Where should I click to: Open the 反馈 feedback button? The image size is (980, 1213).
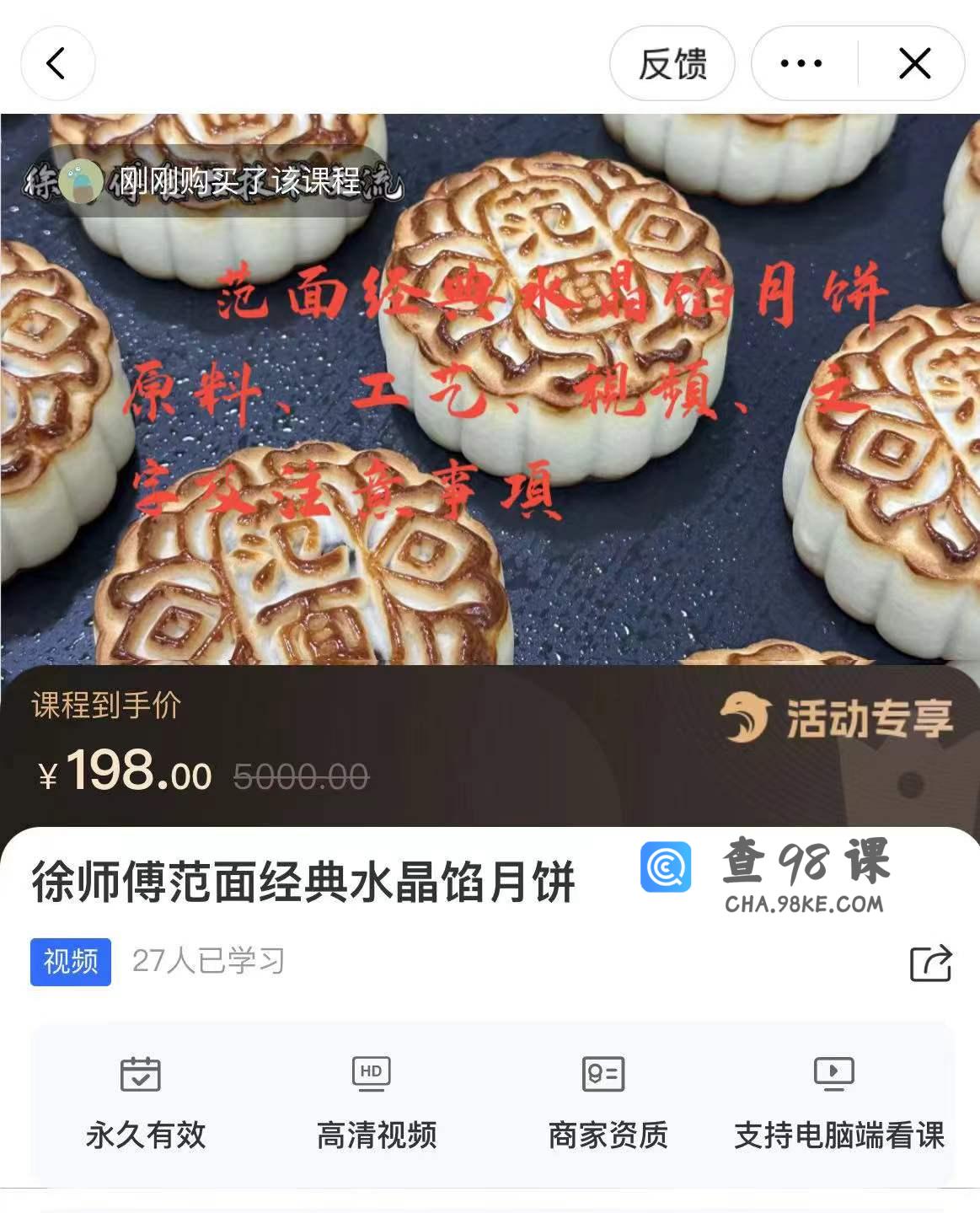click(x=672, y=64)
